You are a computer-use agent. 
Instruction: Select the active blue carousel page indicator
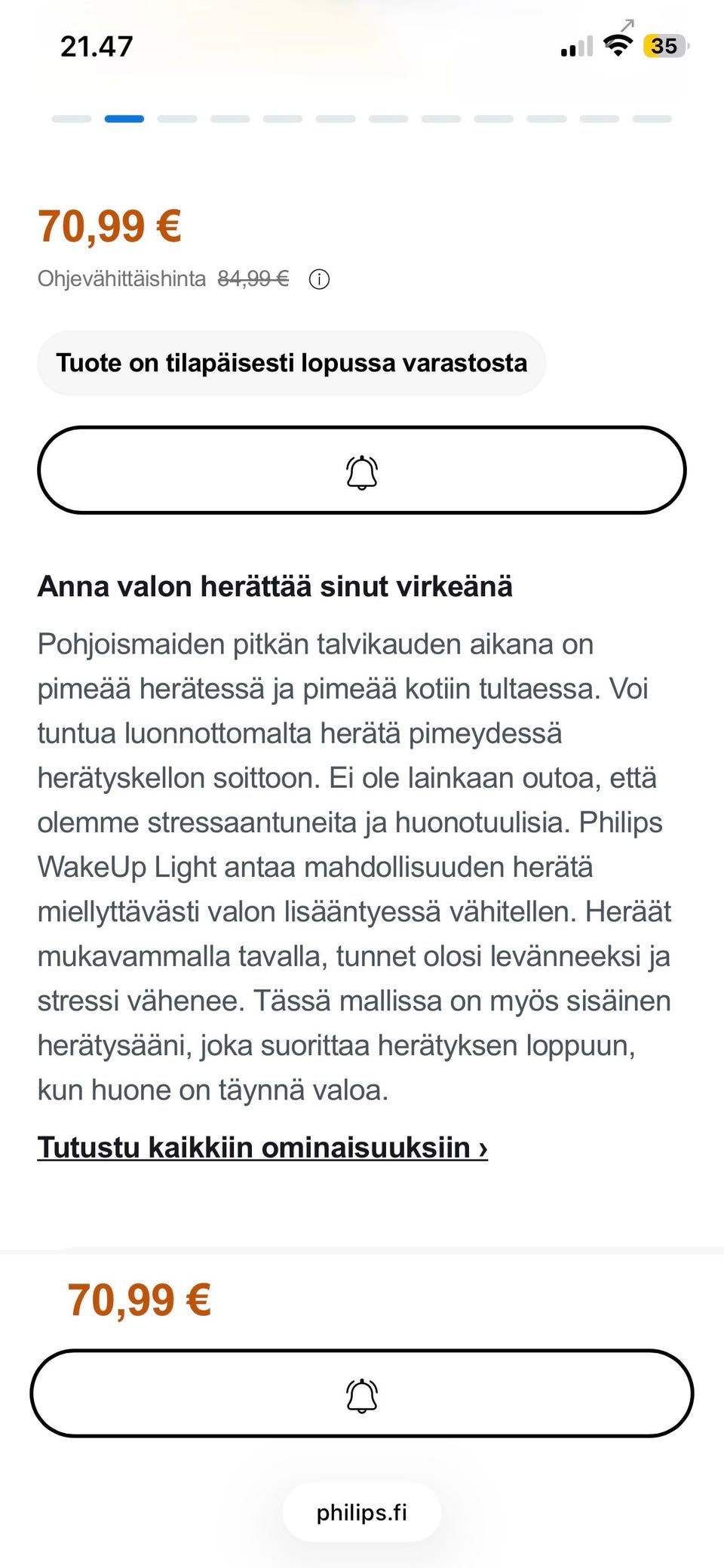click(x=122, y=118)
